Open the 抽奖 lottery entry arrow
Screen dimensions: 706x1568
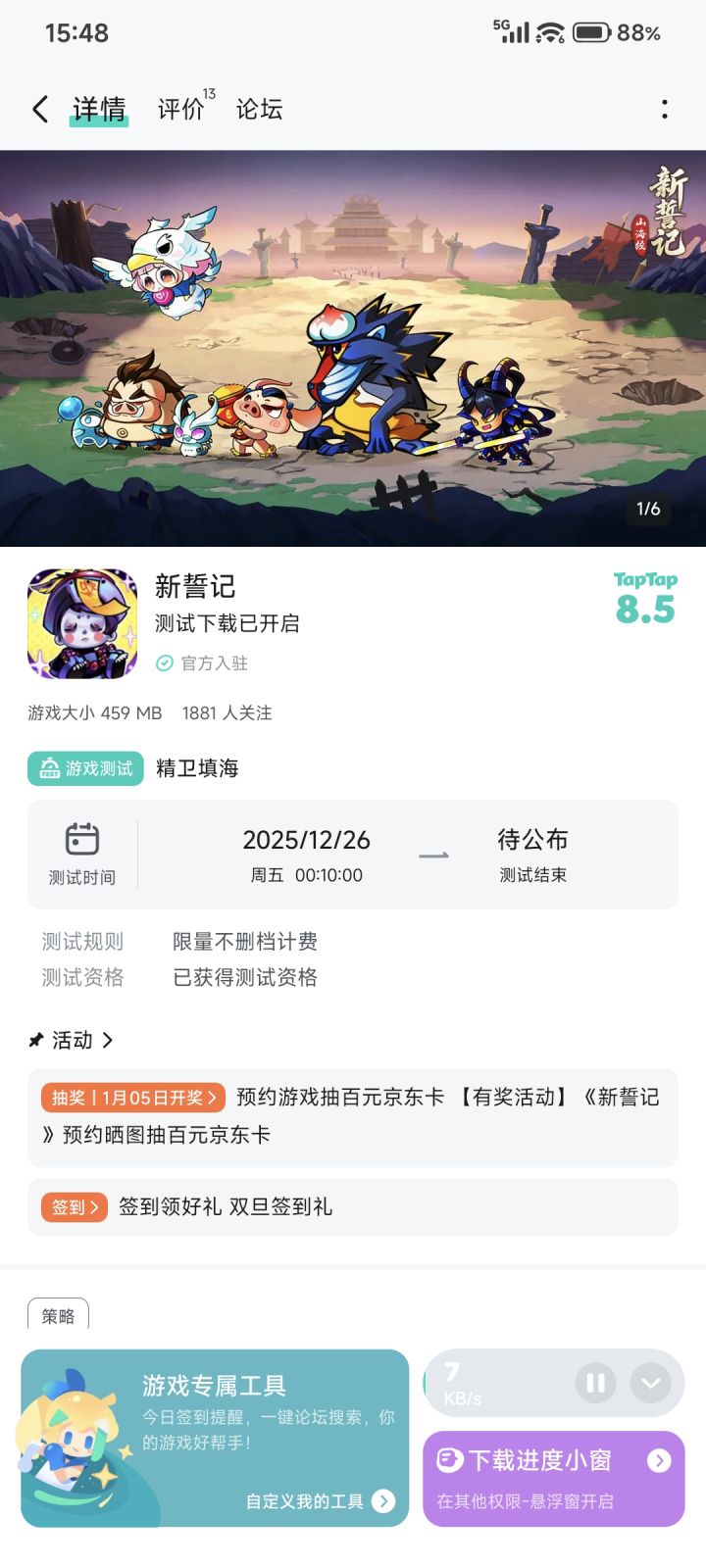click(214, 1098)
